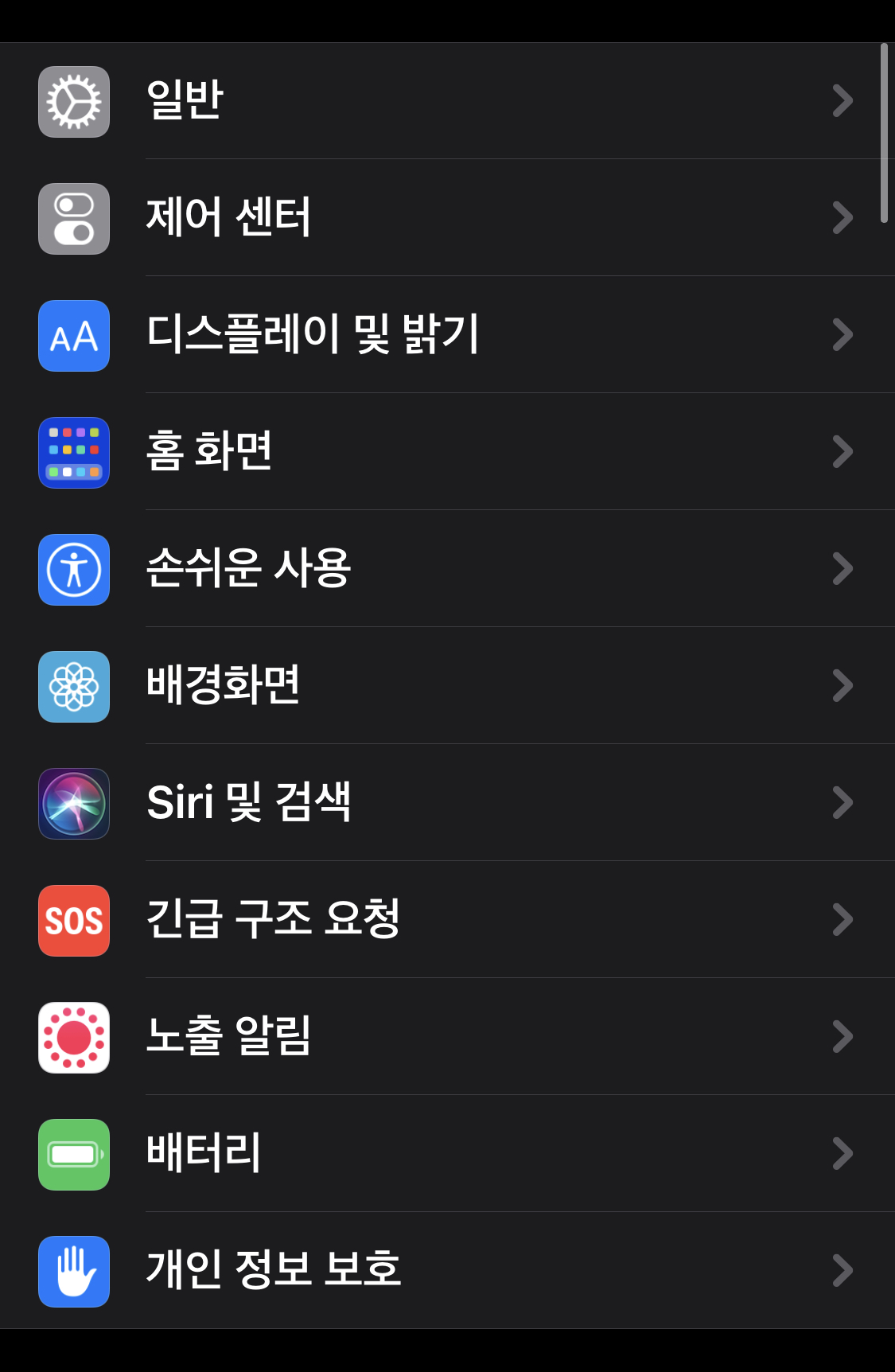Tap the red SOS icon
895x1372 pixels.
73,920
